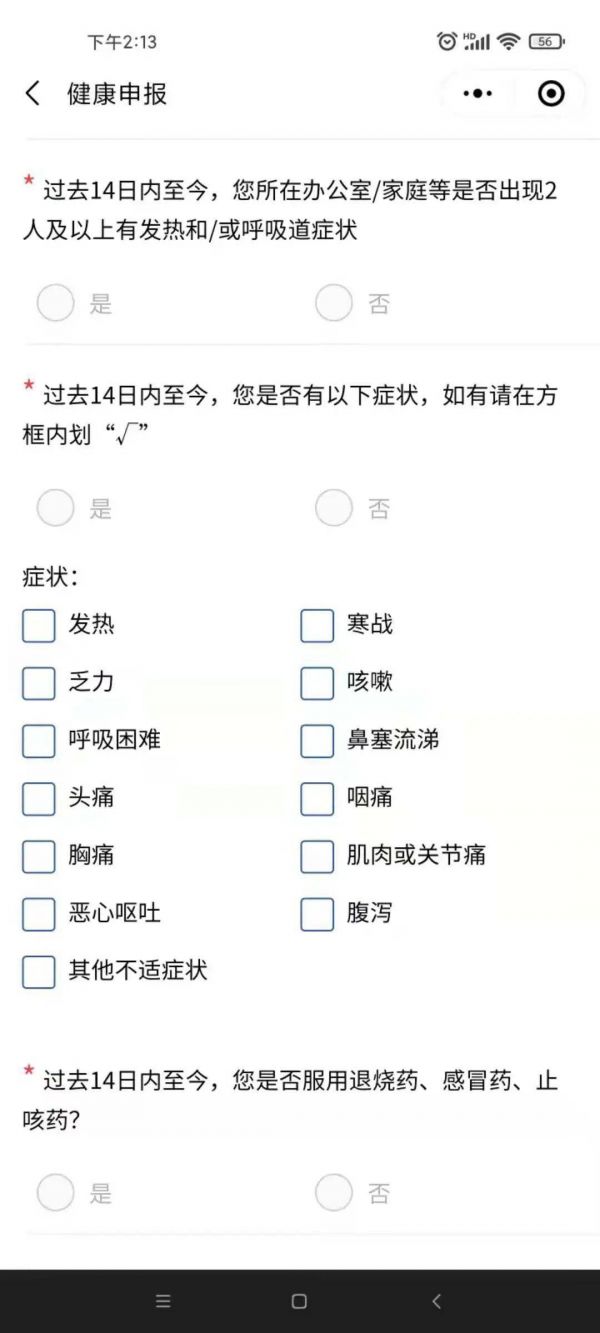600x1333 pixels.
Task: Select the 头痛 checkbox
Action: click(39, 799)
